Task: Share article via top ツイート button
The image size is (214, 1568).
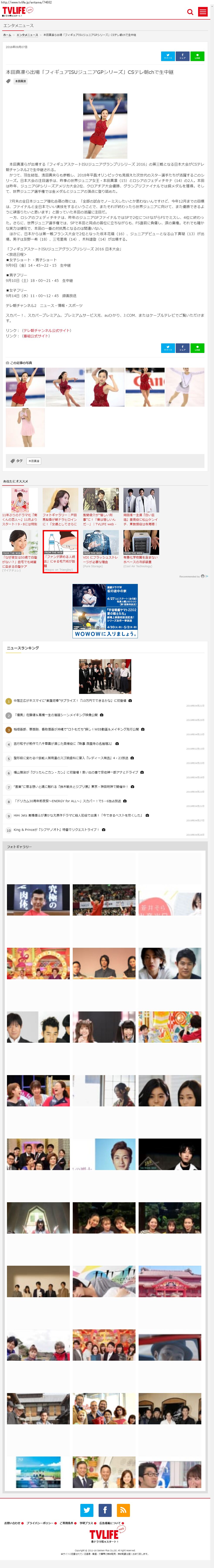Action: point(168,57)
